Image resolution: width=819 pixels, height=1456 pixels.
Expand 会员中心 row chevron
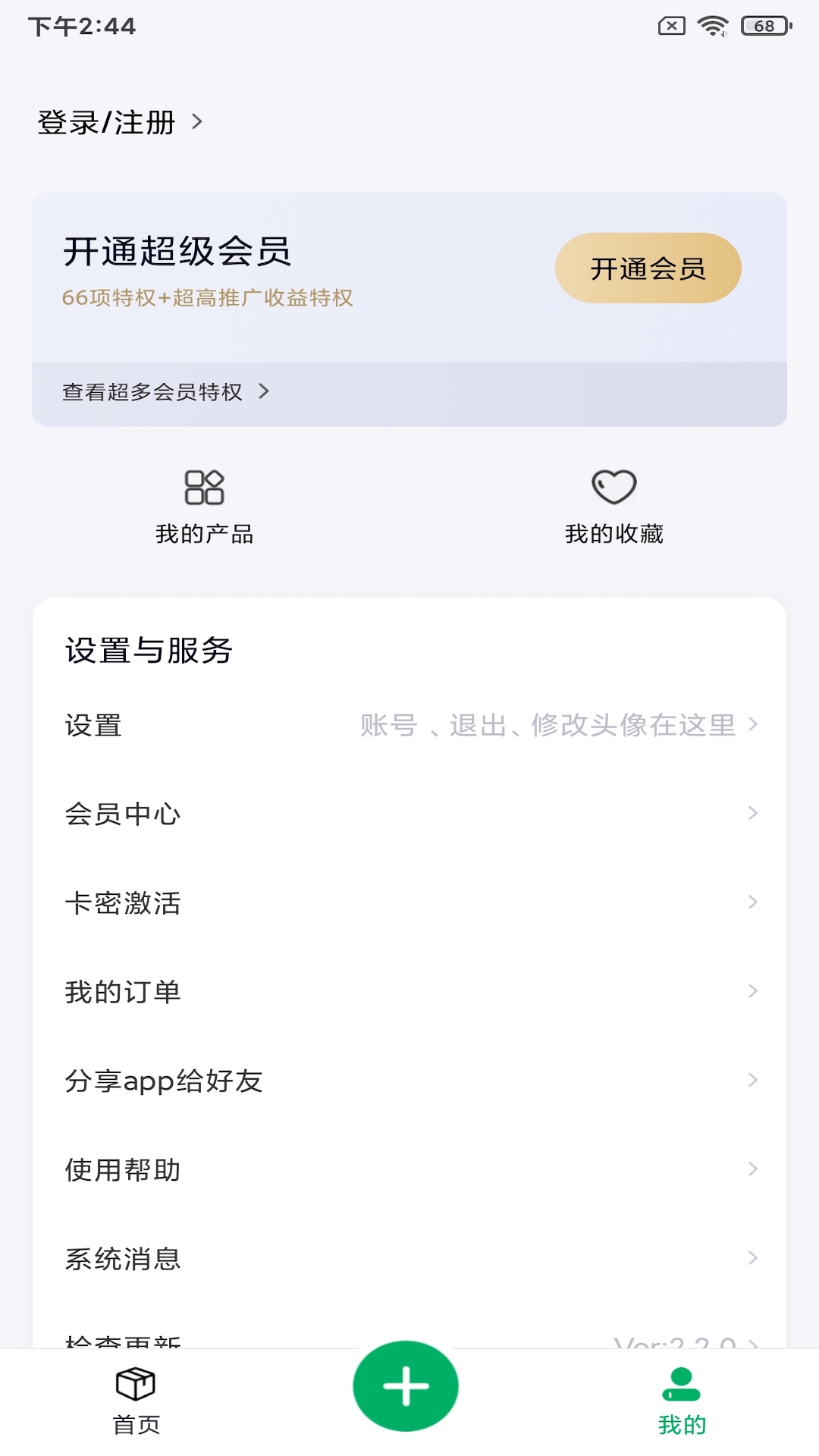point(752,813)
